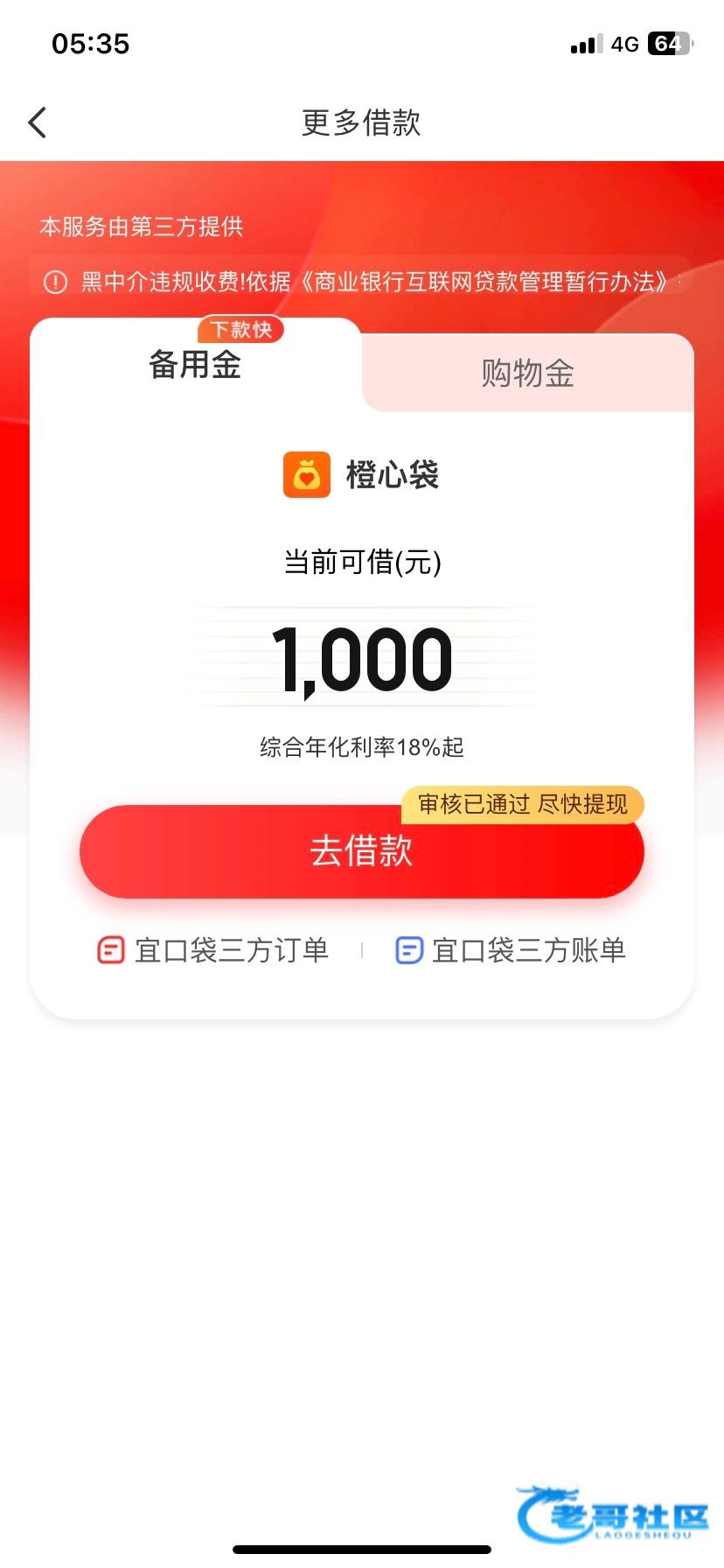Tap the 去借款 button
The image size is (724, 1568).
pyautogui.click(x=362, y=852)
